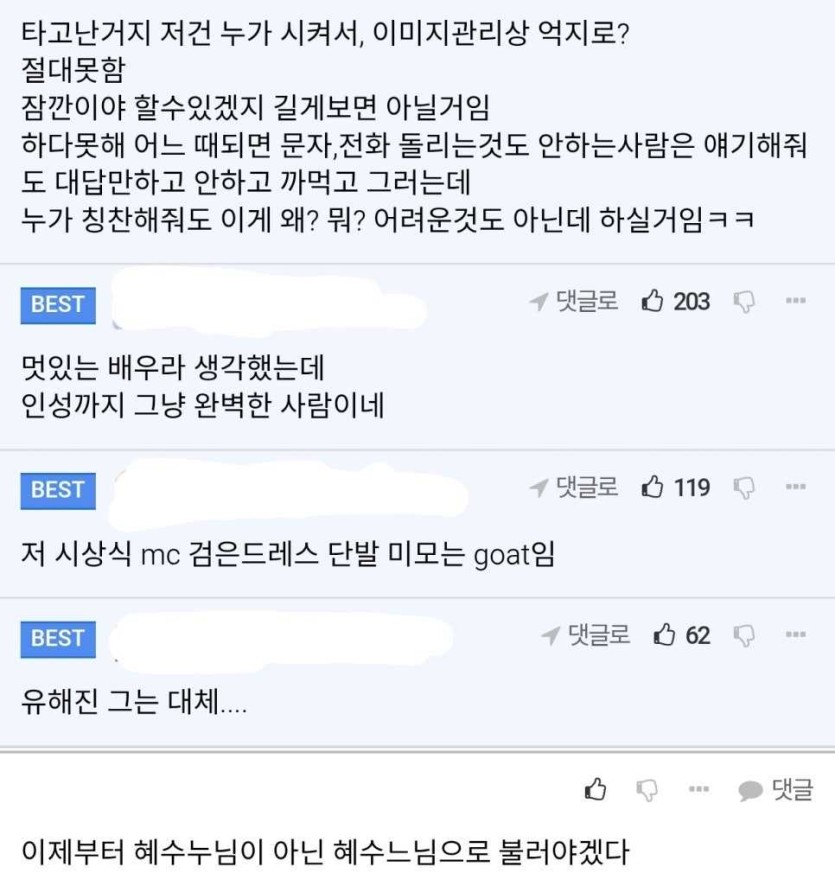Reply to the comment with 203 likes
The height and width of the screenshot is (880, 835).
[575, 301]
